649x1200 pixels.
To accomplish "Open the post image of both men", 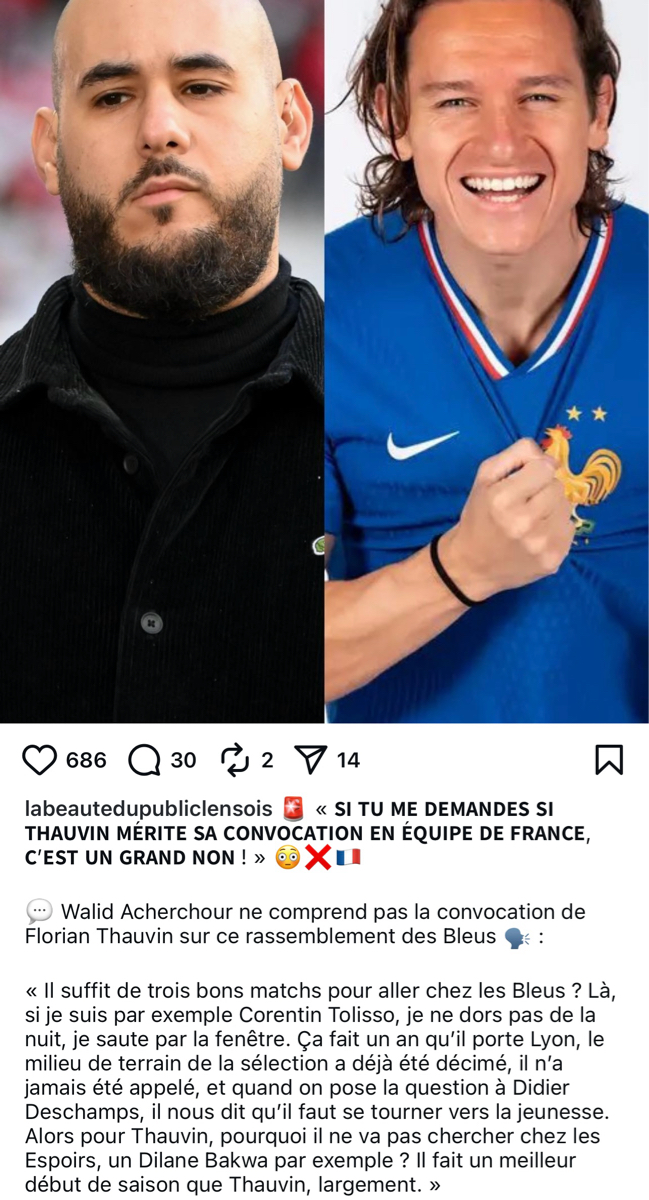I will point(324,360).
